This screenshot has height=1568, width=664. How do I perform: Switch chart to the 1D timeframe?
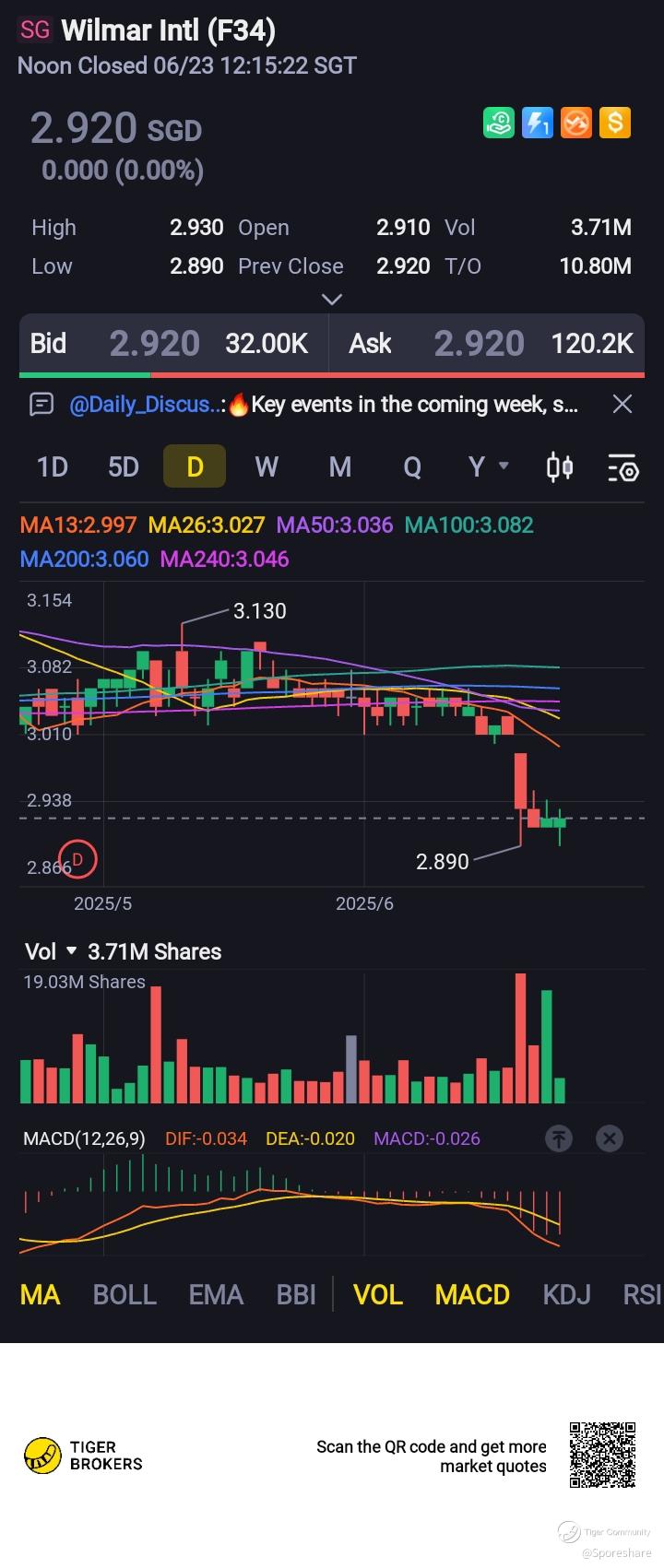53,467
